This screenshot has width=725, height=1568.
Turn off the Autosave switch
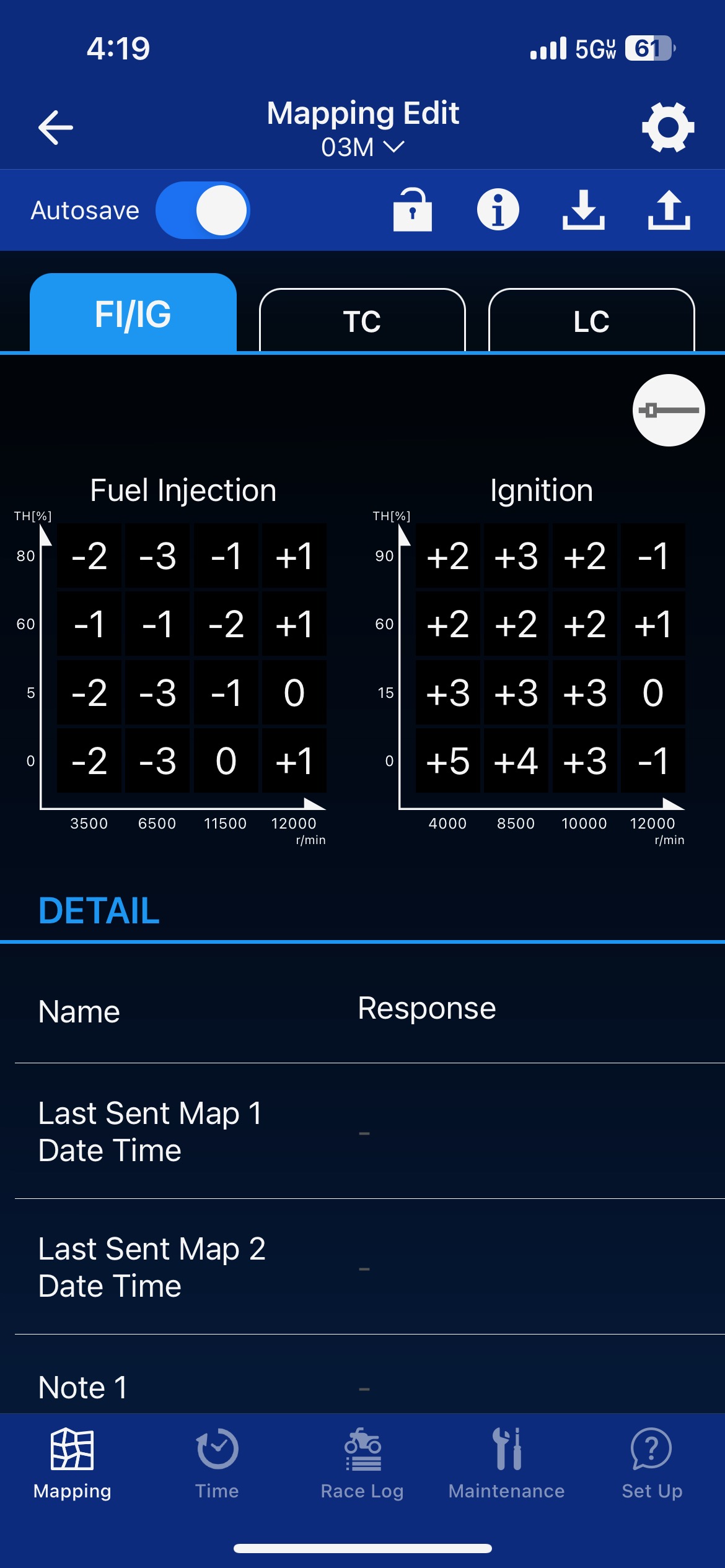tap(203, 211)
